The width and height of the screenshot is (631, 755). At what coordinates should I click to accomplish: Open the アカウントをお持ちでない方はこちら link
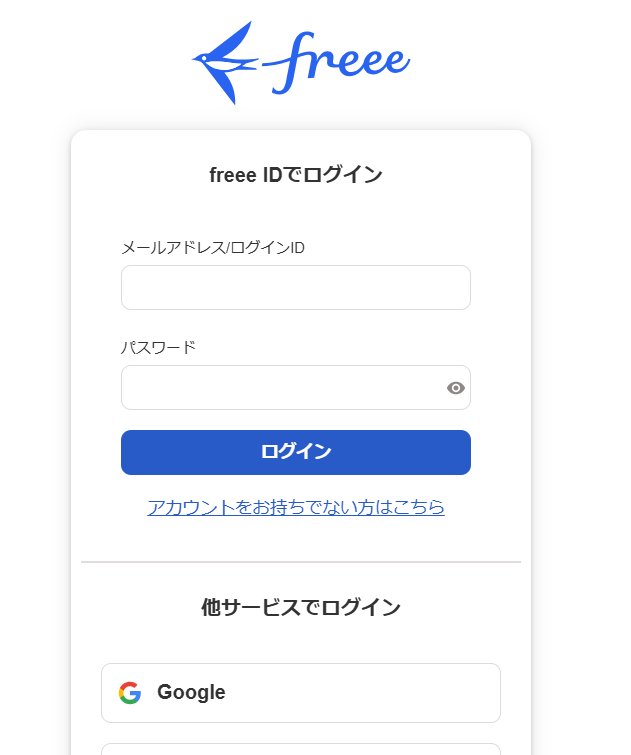click(x=295, y=507)
